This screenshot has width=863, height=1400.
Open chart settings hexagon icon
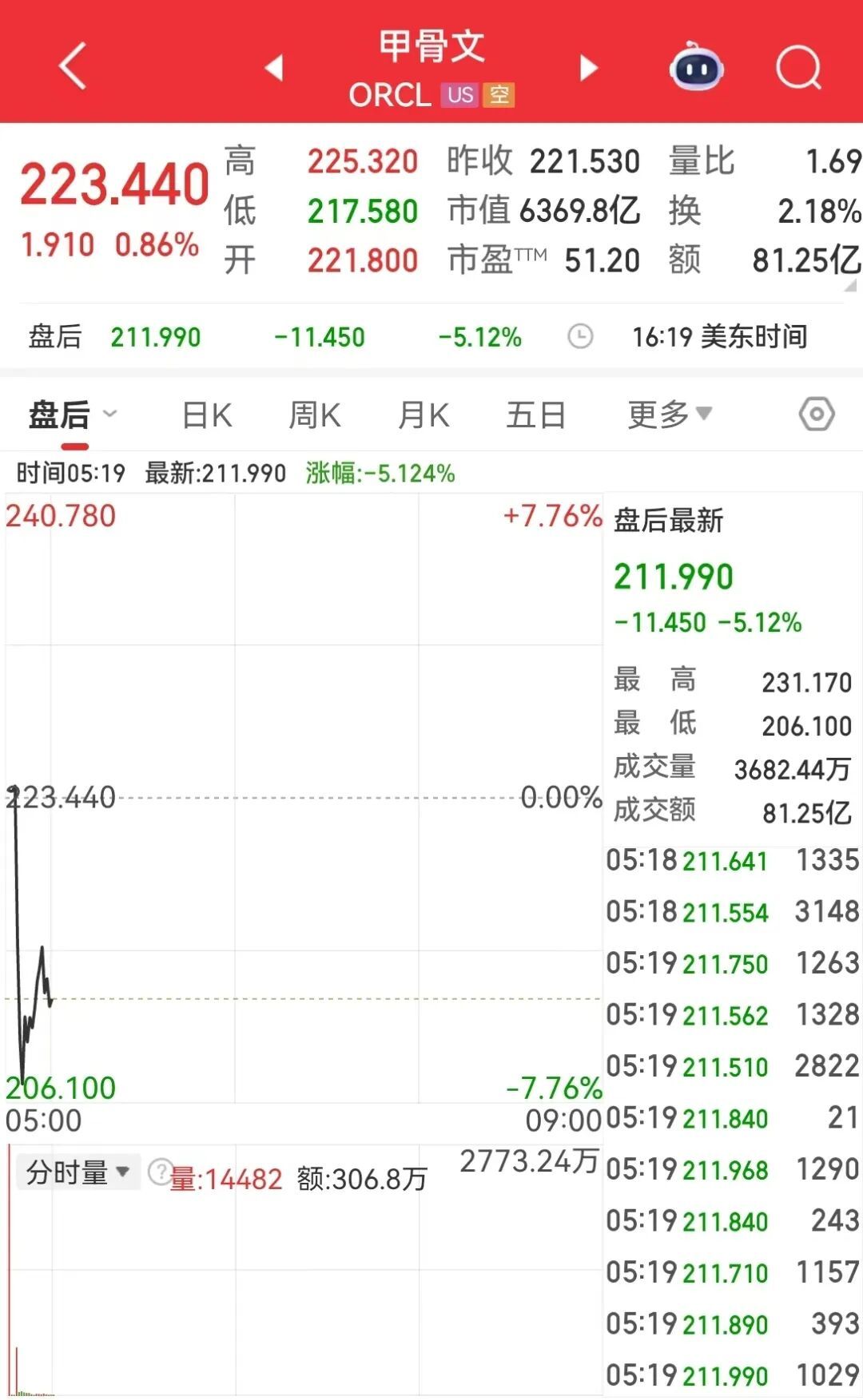816,414
